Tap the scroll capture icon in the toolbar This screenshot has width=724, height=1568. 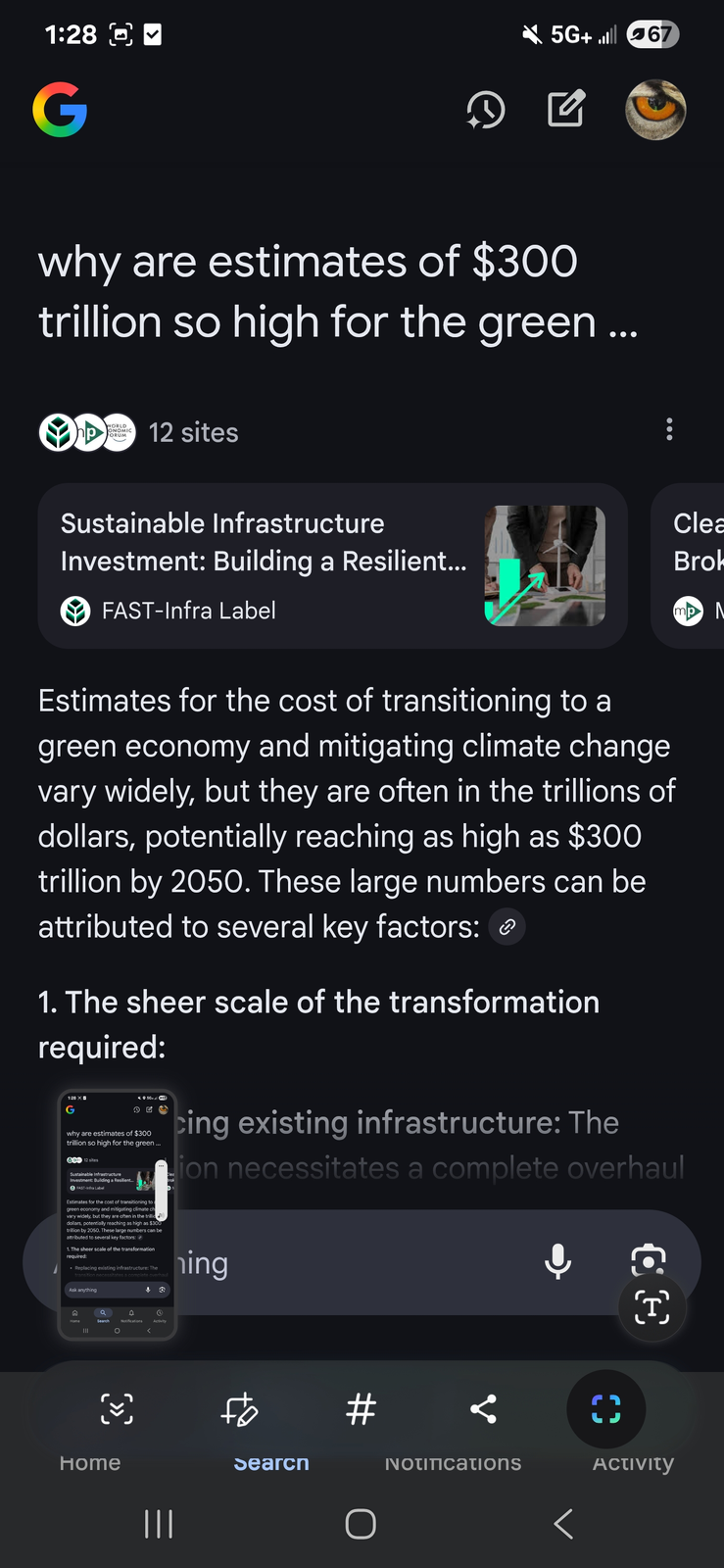(x=117, y=1409)
